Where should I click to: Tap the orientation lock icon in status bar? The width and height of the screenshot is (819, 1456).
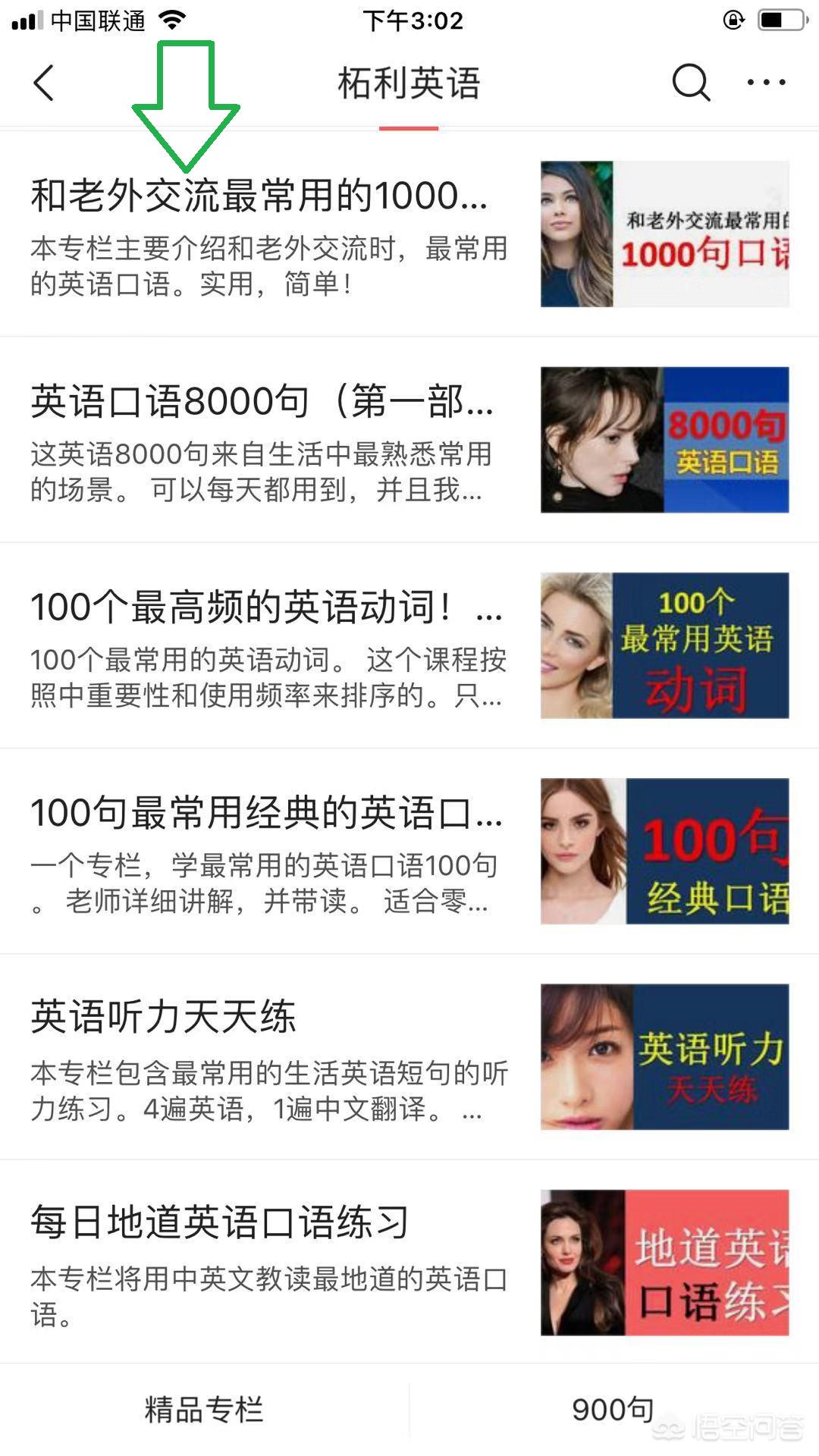(733, 20)
